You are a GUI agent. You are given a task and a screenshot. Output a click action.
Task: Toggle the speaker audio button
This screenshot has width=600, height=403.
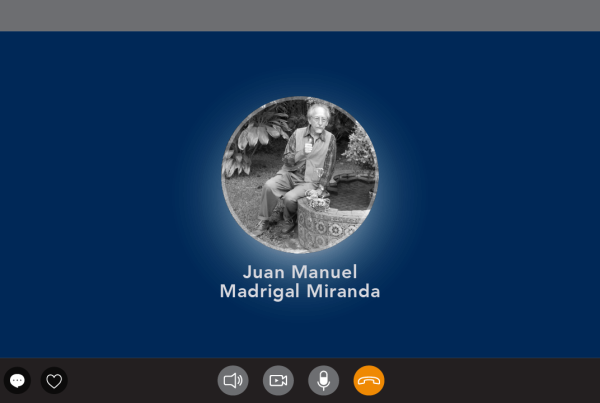[233, 380]
